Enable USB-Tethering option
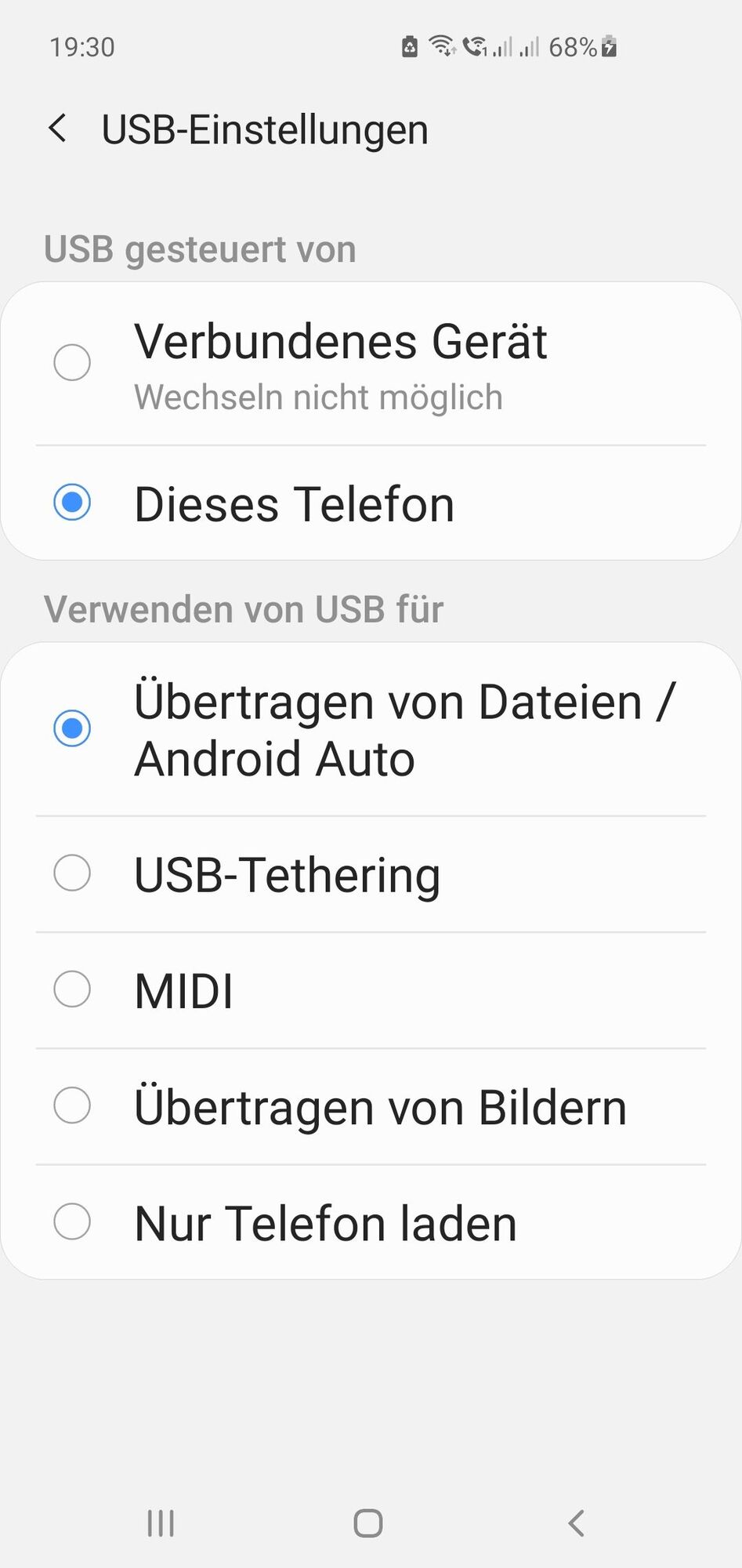 [72, 873]
